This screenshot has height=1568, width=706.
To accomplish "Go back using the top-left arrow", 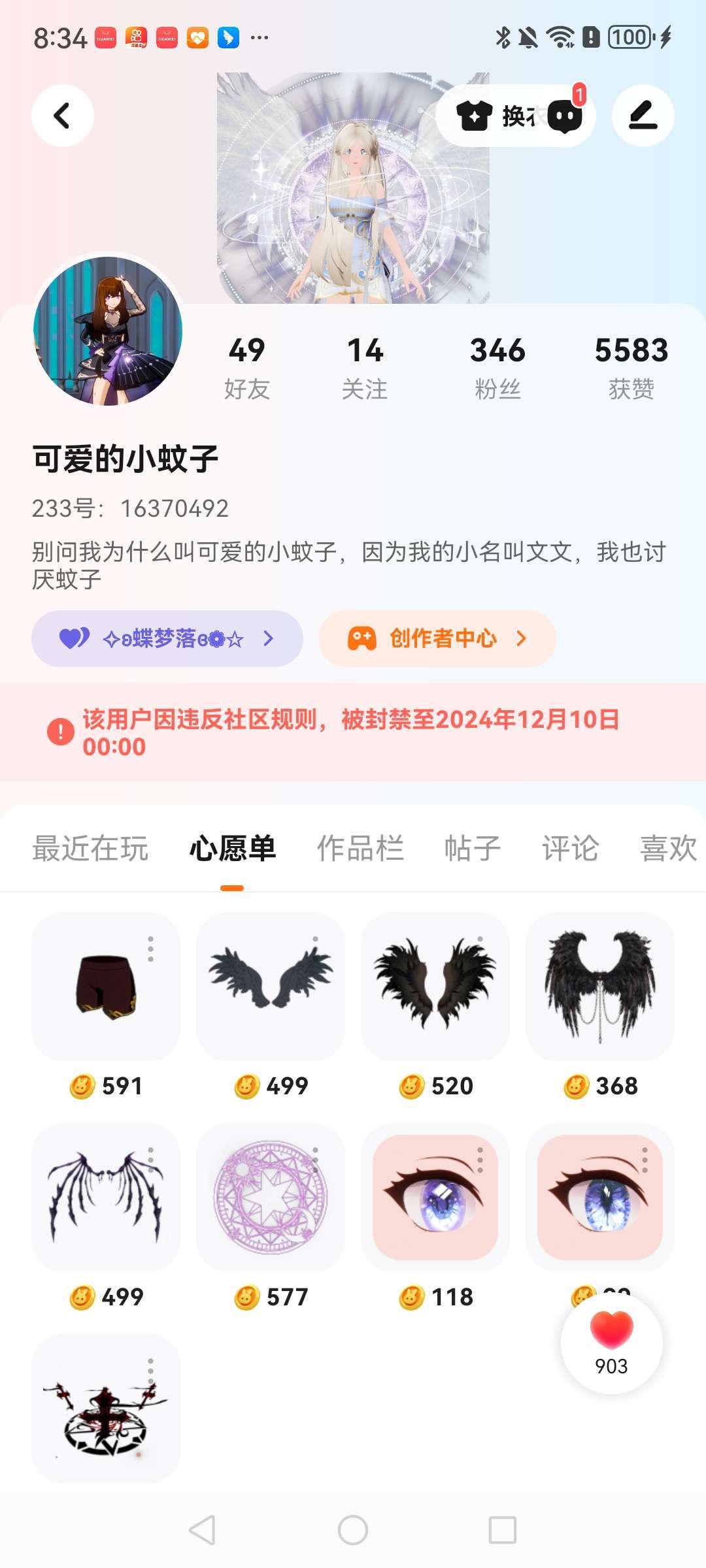I will tap(62, 116).
